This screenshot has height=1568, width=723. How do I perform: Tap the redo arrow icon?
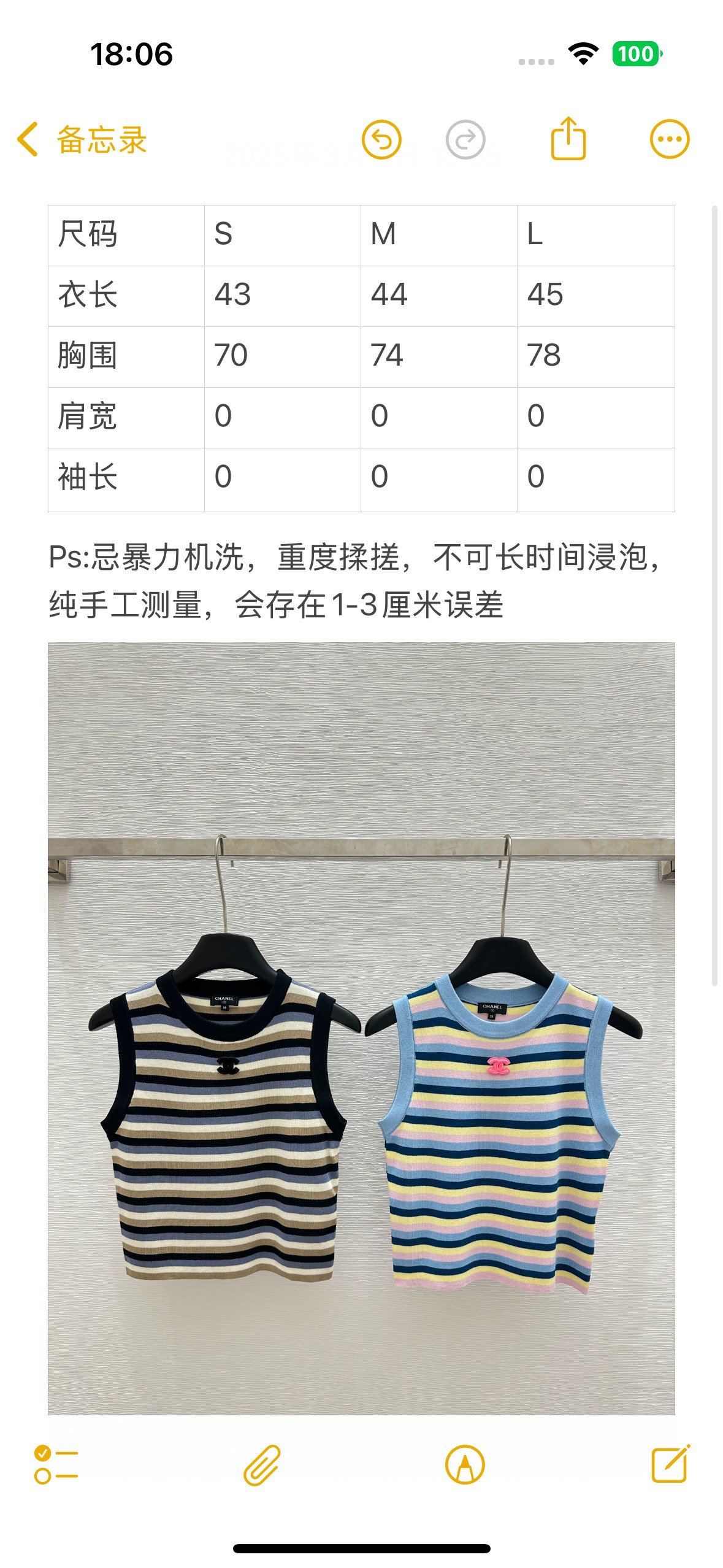pos(465,140)
